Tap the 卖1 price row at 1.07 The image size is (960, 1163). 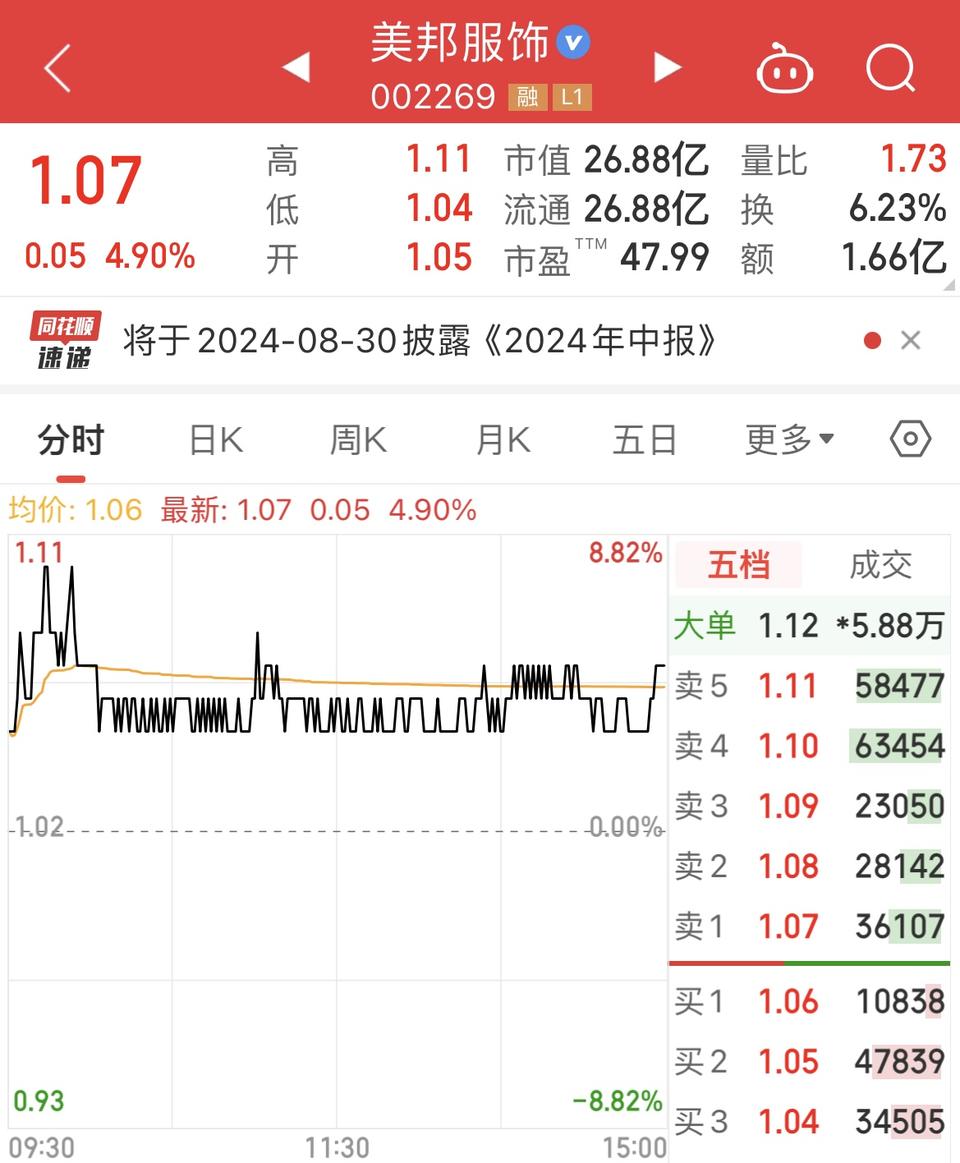808,926
